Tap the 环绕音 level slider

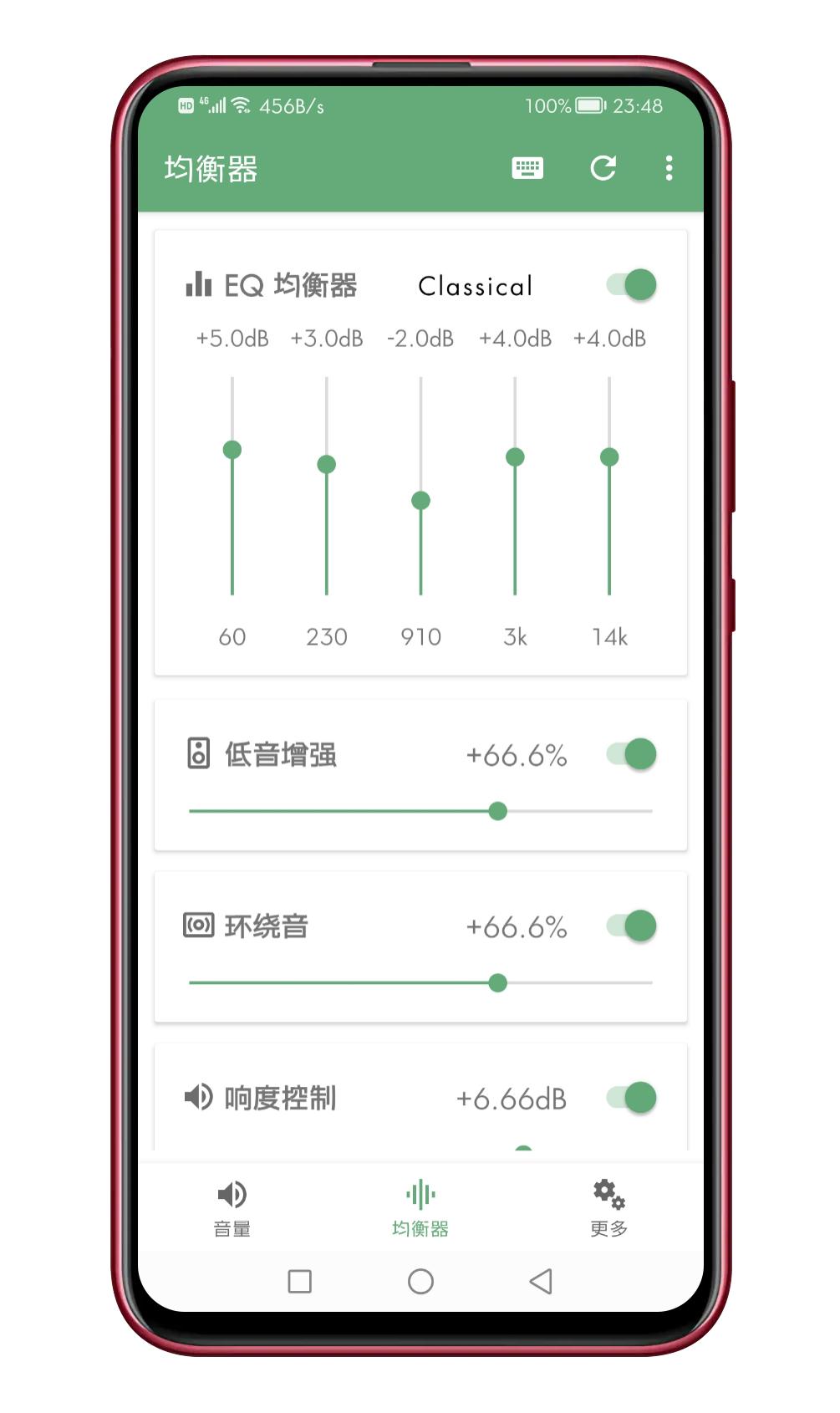coord(420,982)
